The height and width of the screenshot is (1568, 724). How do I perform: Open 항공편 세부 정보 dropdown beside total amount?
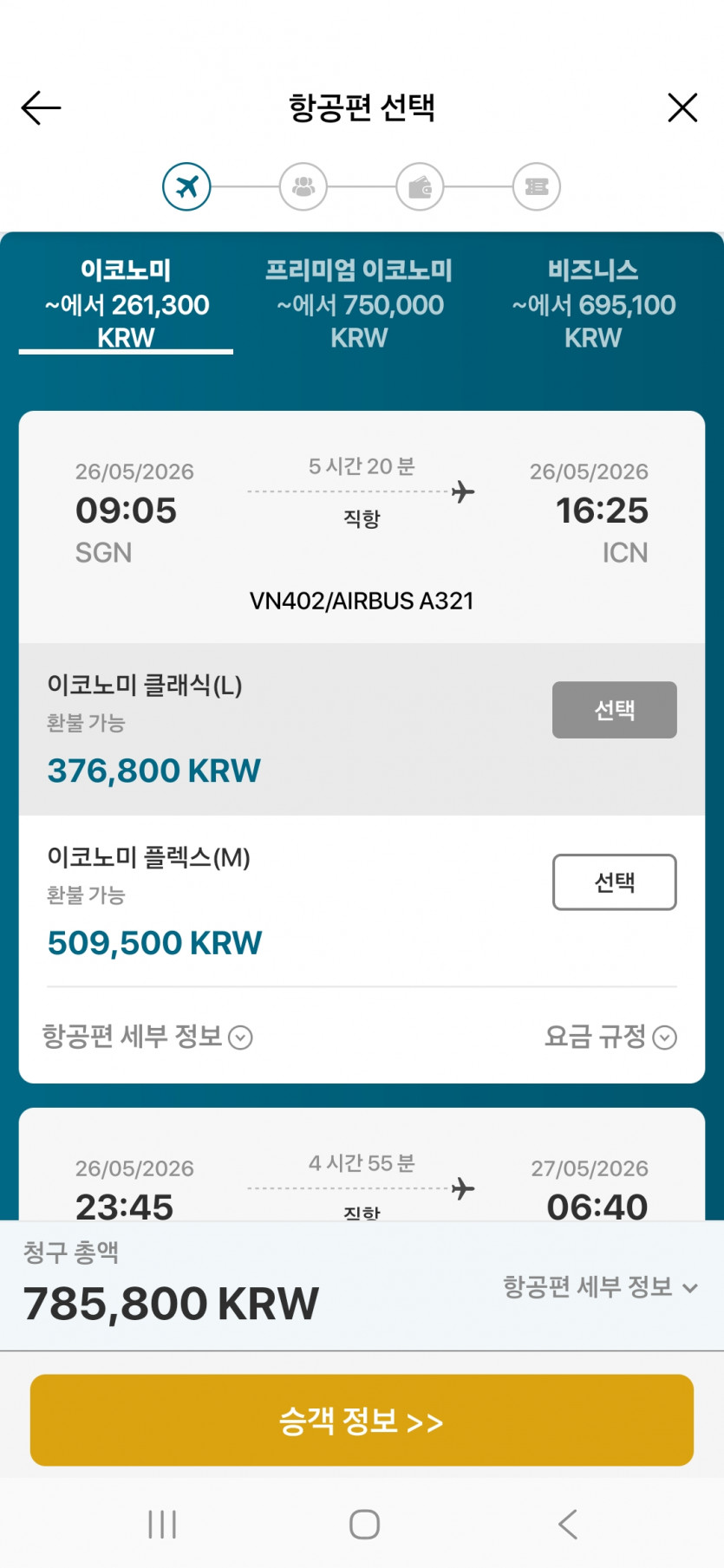coord(600,1287)
